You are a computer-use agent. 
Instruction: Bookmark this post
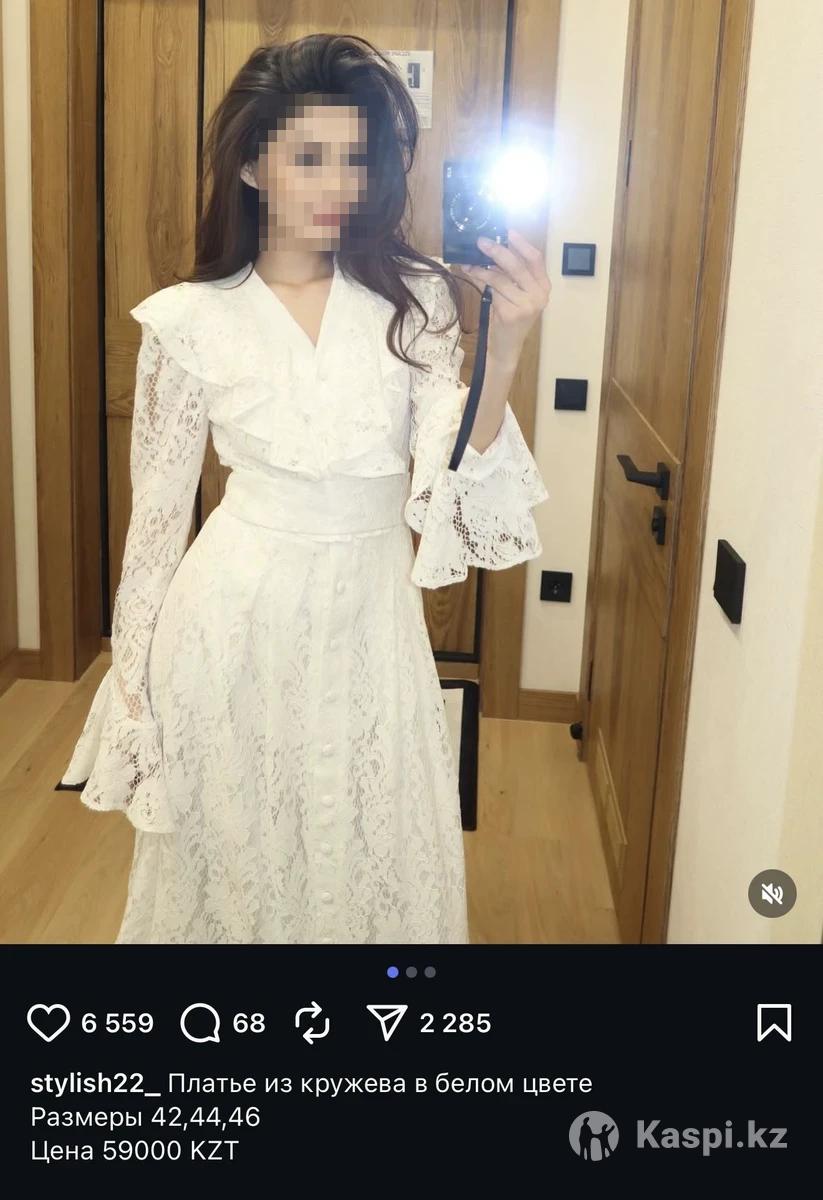coord(774,1023)
